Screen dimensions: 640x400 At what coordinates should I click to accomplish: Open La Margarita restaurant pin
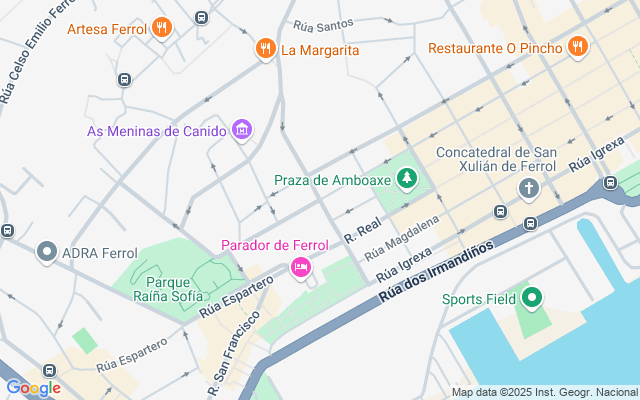tap(265, 48)
